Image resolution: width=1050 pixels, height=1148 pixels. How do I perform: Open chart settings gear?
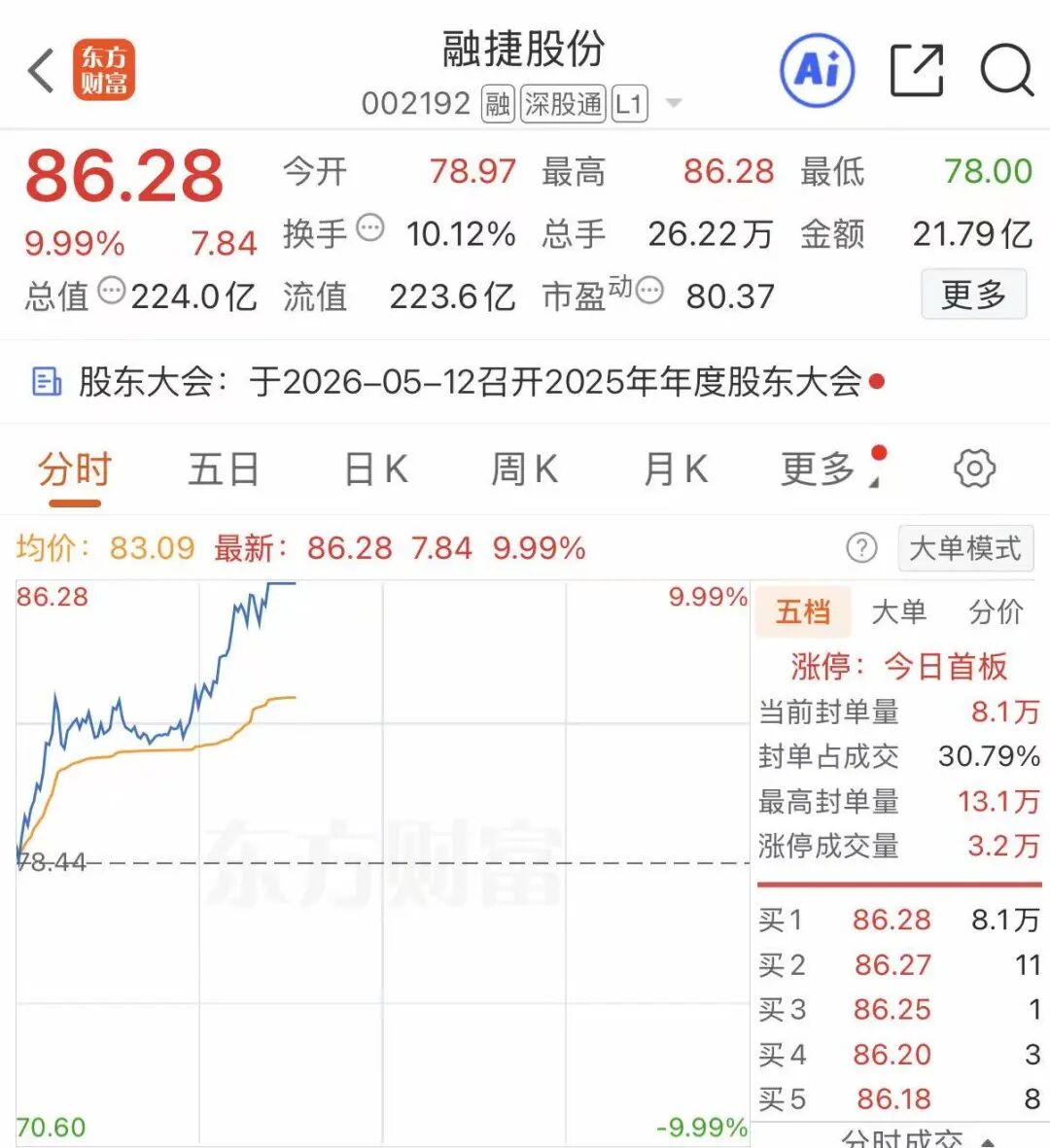pyautogui.click(x=974, y=469)
